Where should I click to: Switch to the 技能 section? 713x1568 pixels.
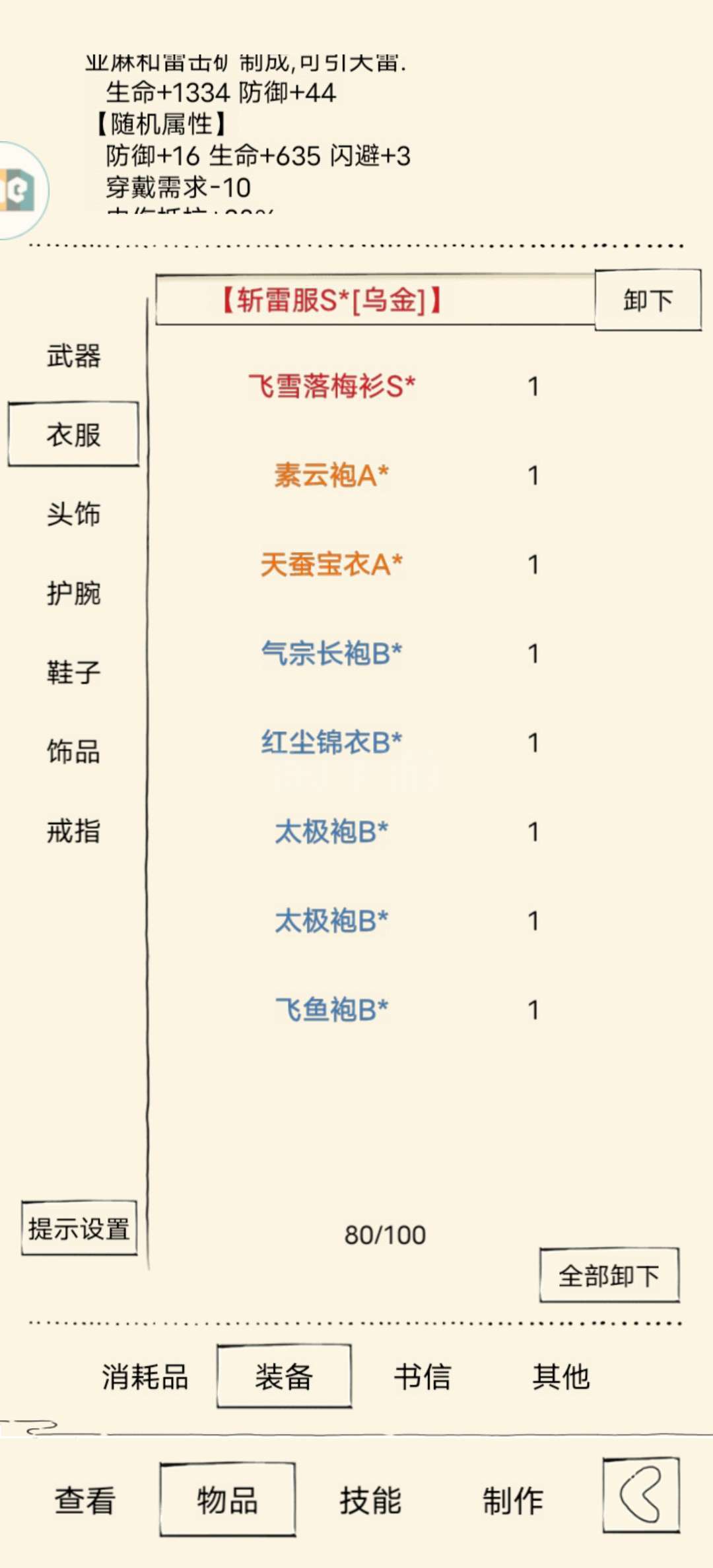click(370, 1501)
